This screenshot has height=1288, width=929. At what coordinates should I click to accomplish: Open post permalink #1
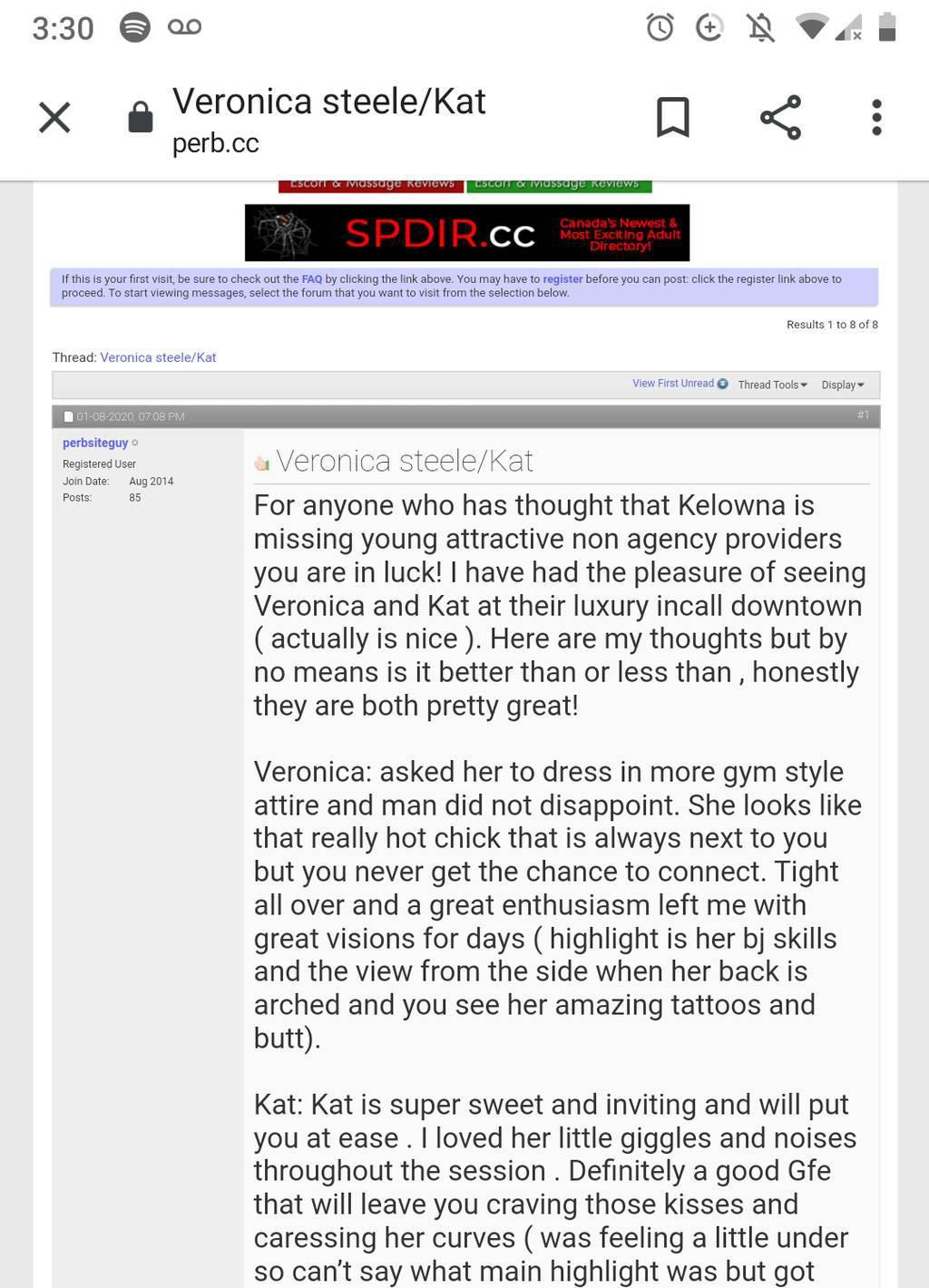863,415
